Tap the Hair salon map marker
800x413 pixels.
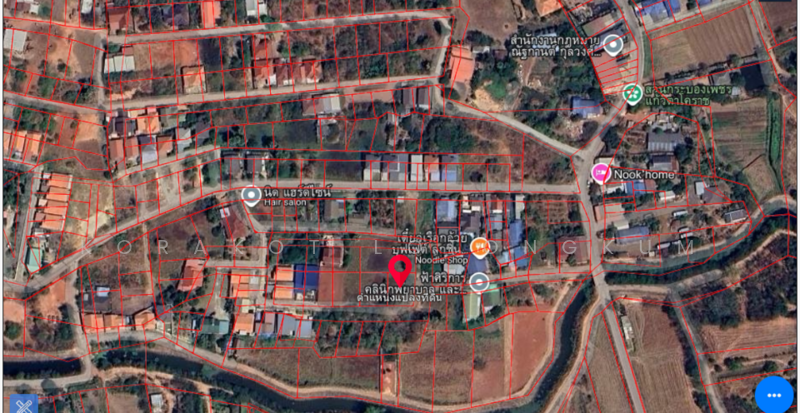point(251,196)
